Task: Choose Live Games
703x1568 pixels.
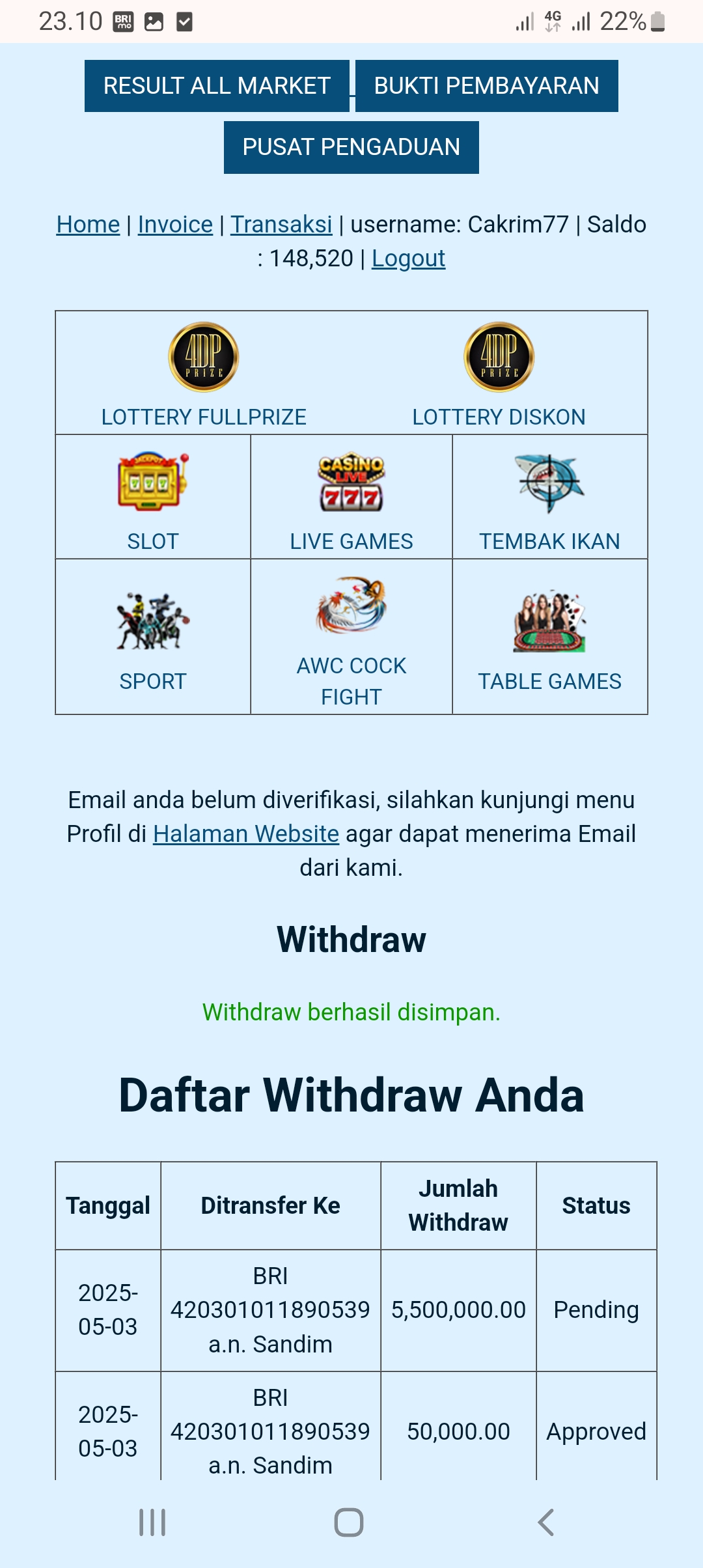Action: click(351, 497)
